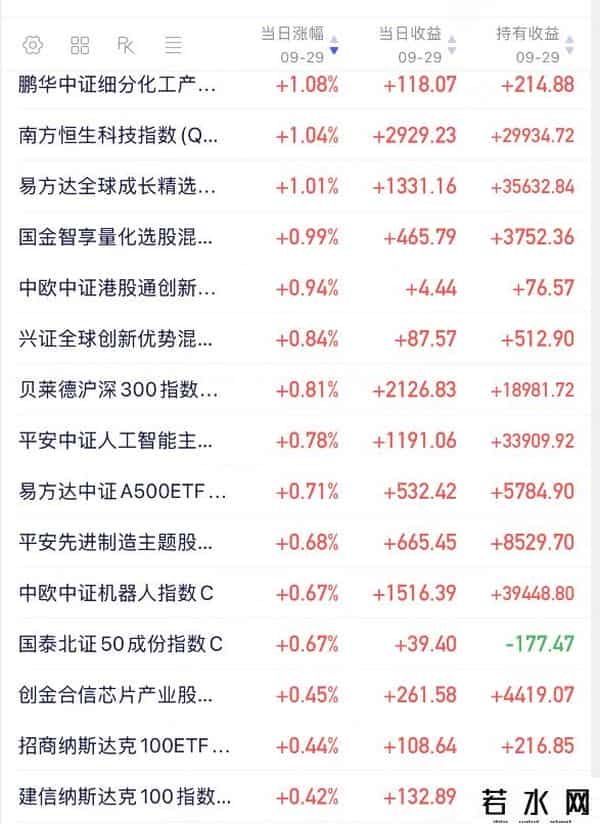Open 中欧中证机器人指数C fund

pos(118,593)
